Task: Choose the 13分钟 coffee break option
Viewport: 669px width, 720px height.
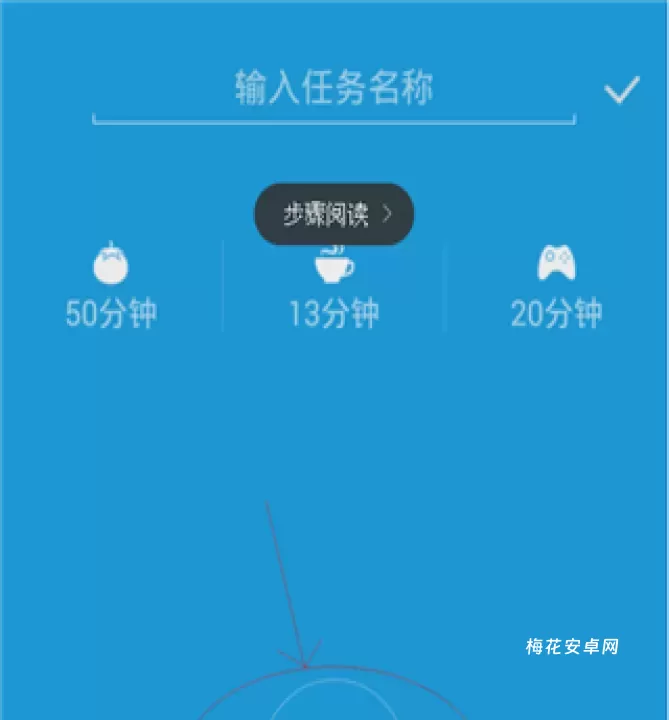Action: tap(333, 288)
